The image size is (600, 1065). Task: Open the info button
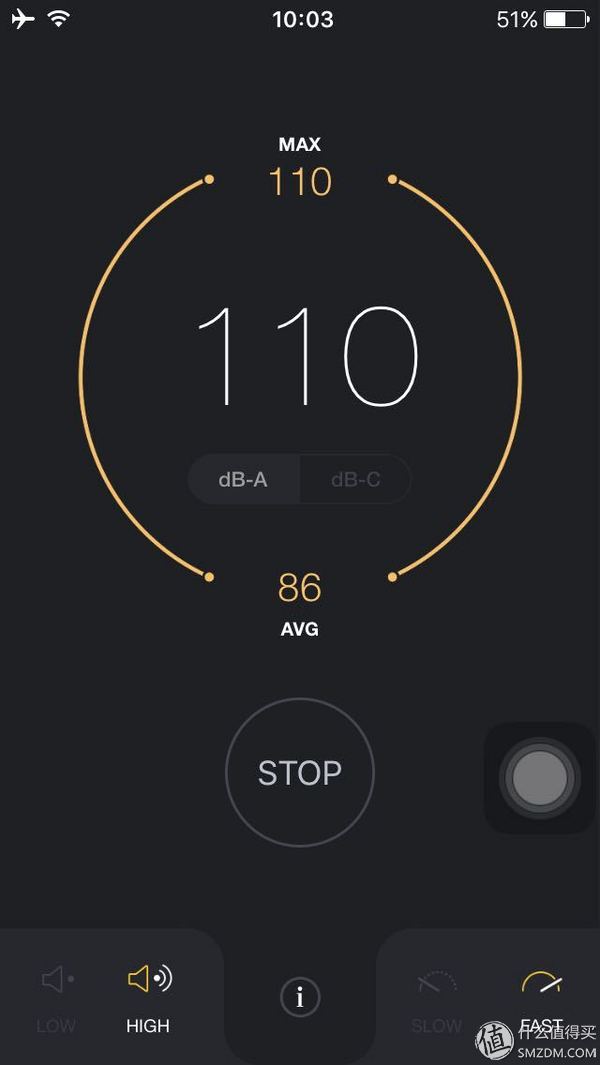click(300, 997)
